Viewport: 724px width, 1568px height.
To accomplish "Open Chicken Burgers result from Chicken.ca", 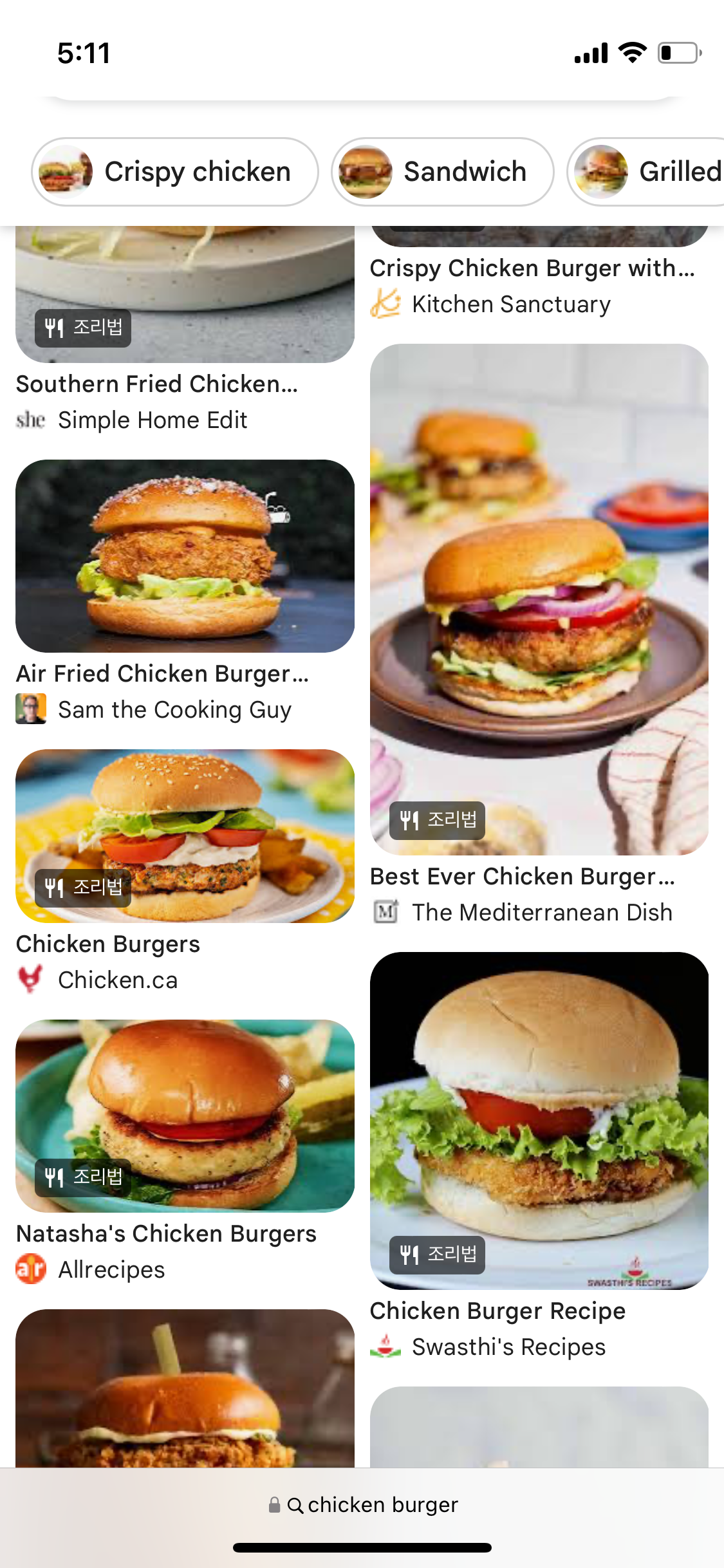I will click(185, 835).
